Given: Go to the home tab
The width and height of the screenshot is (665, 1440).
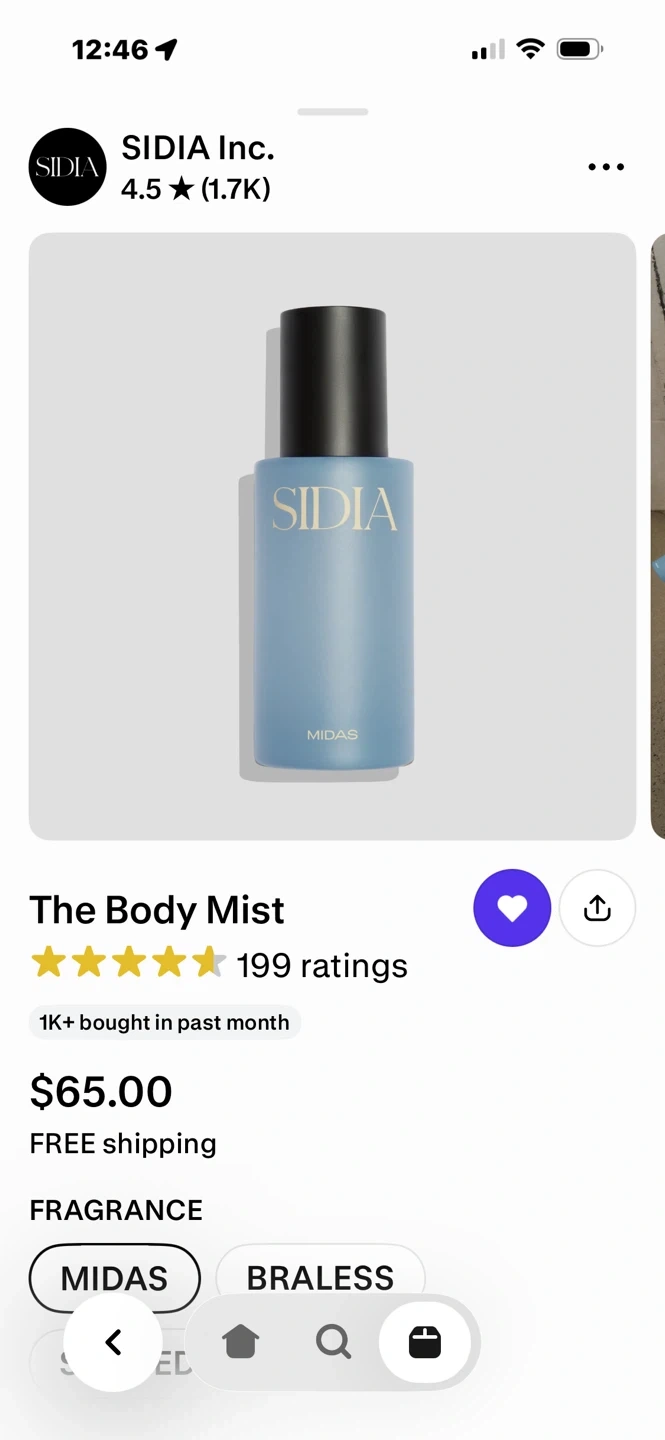Looking at the screenshot, I should [241, 1342].
